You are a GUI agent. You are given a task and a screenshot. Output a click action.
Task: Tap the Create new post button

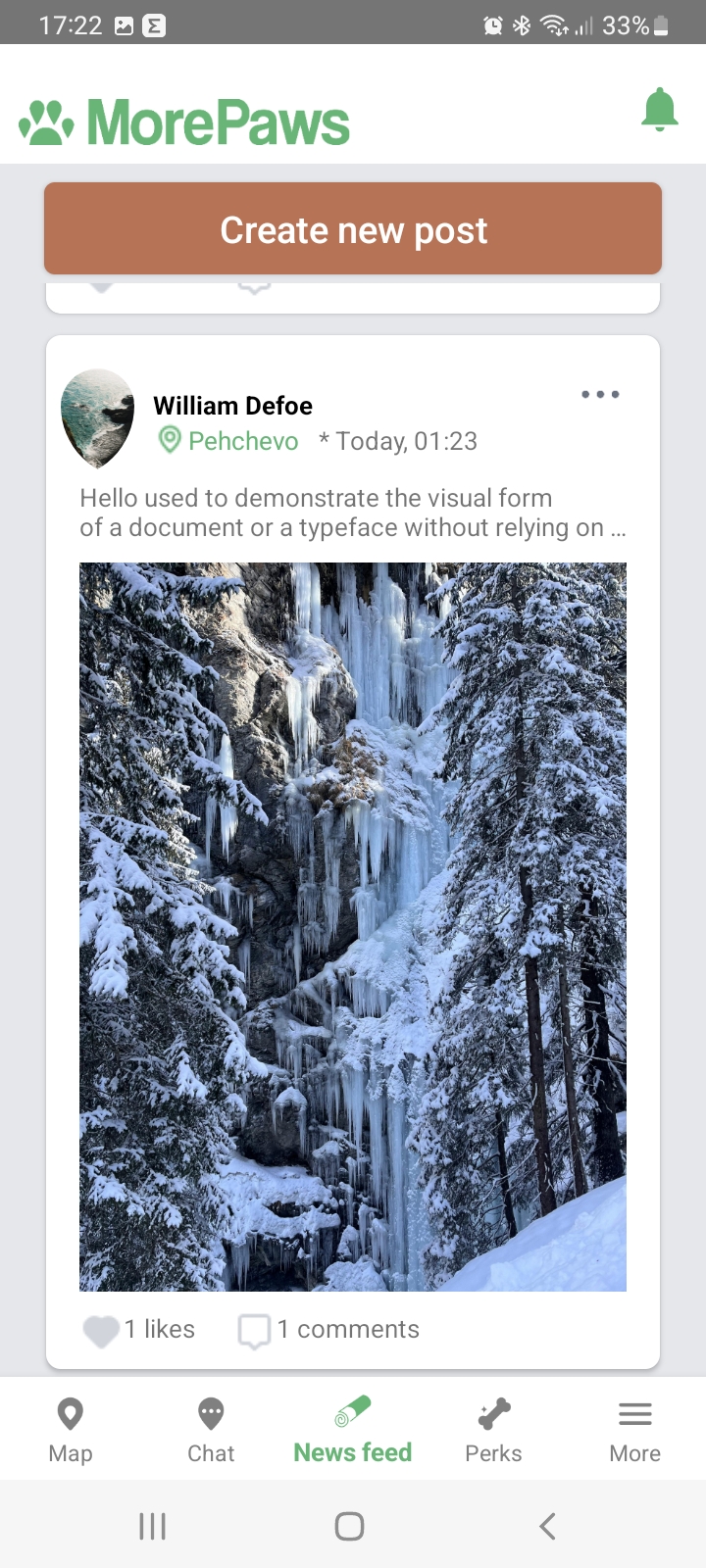[x=353, y=229]
